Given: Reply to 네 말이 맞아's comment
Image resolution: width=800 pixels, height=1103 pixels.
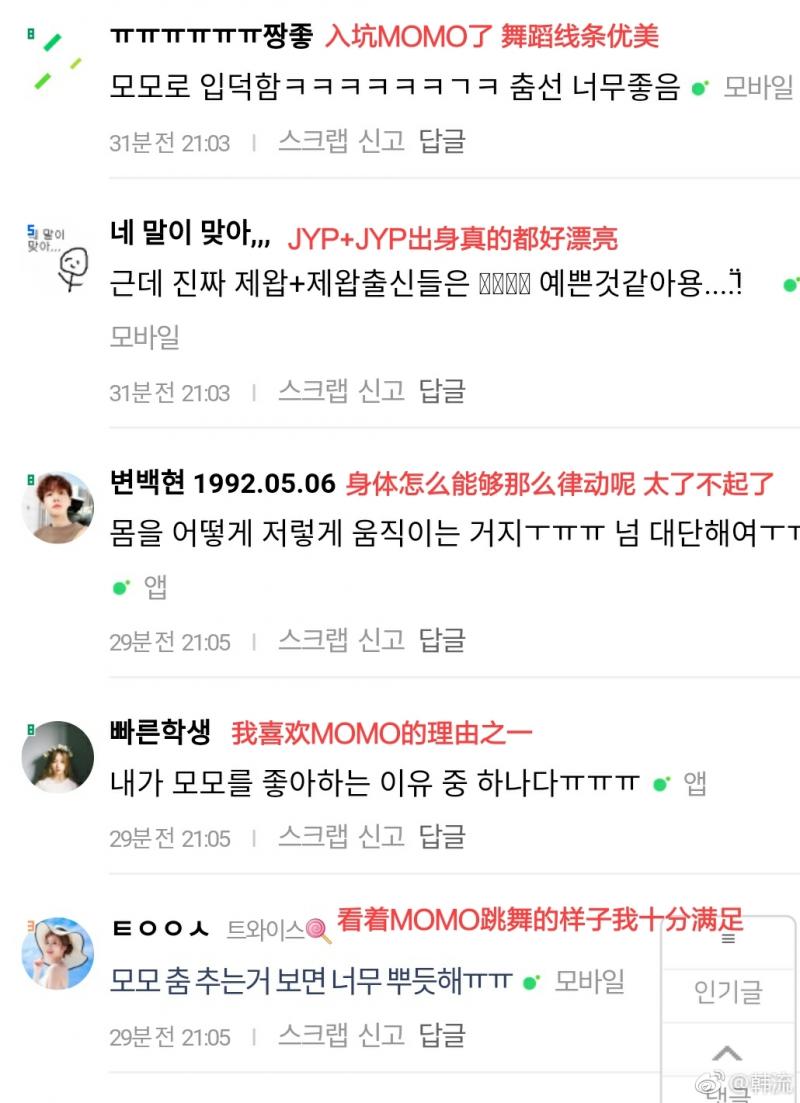Looking at the screenshot, I should pyautogui.click(x=442, y=390).
